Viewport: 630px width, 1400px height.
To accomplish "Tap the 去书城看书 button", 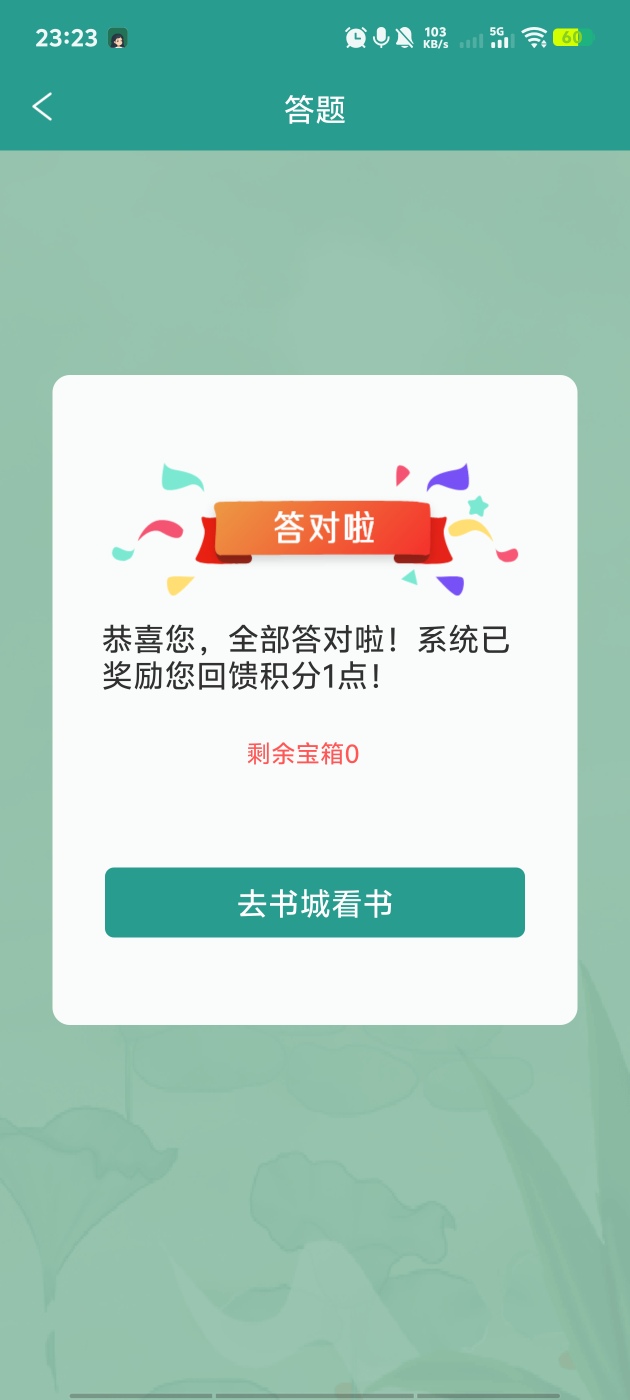I will (314, 903).
